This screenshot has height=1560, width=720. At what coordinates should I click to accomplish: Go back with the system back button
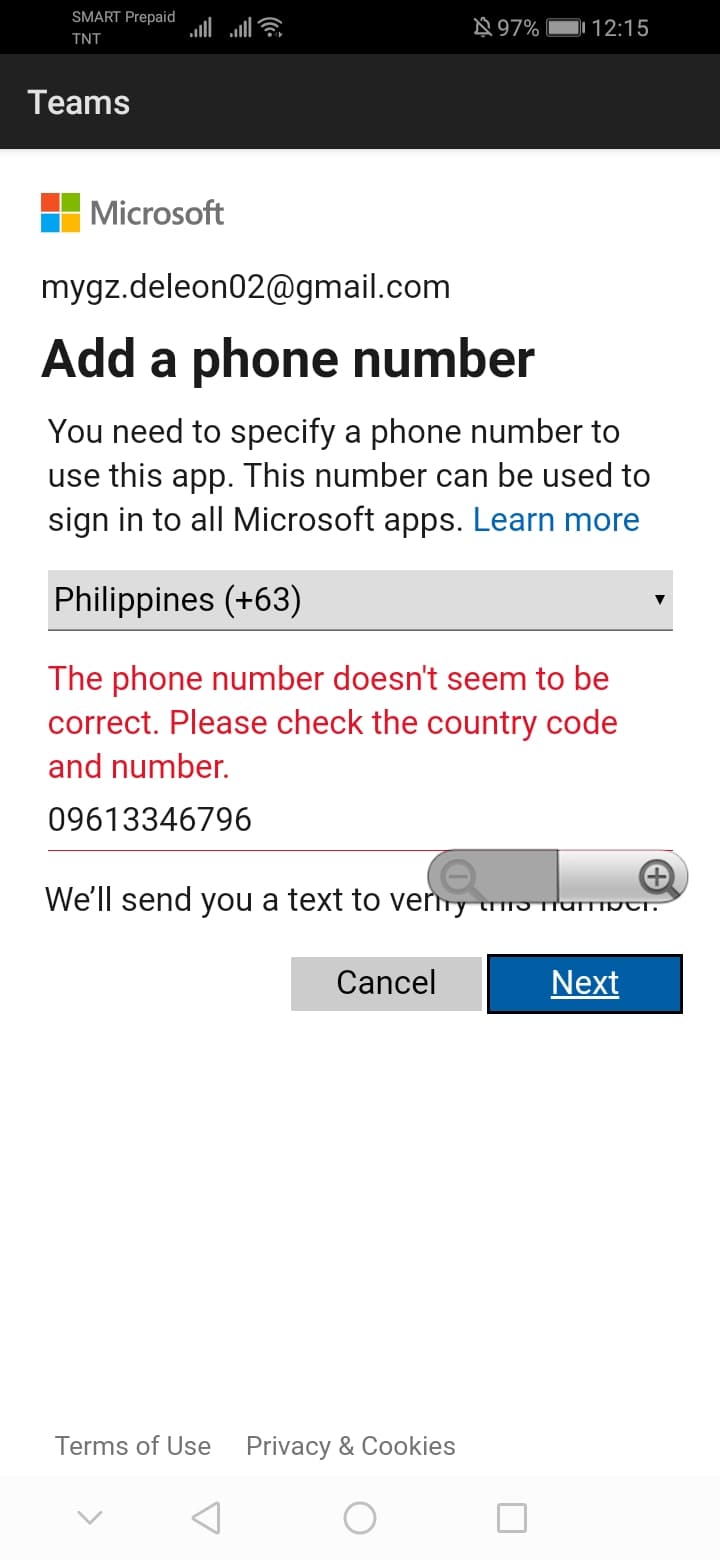tap(206, 1518)
